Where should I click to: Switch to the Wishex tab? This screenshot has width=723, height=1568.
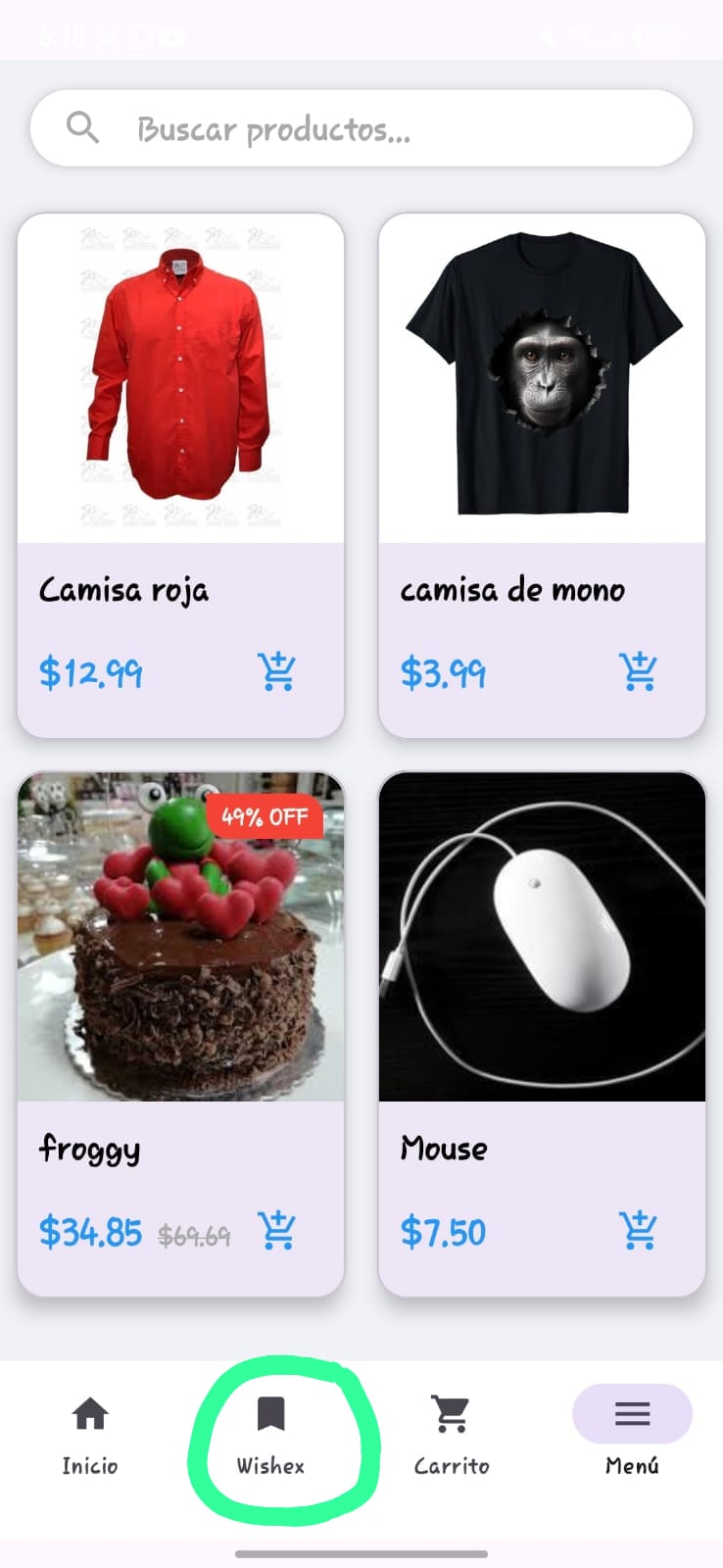[x=270, y=1436]
